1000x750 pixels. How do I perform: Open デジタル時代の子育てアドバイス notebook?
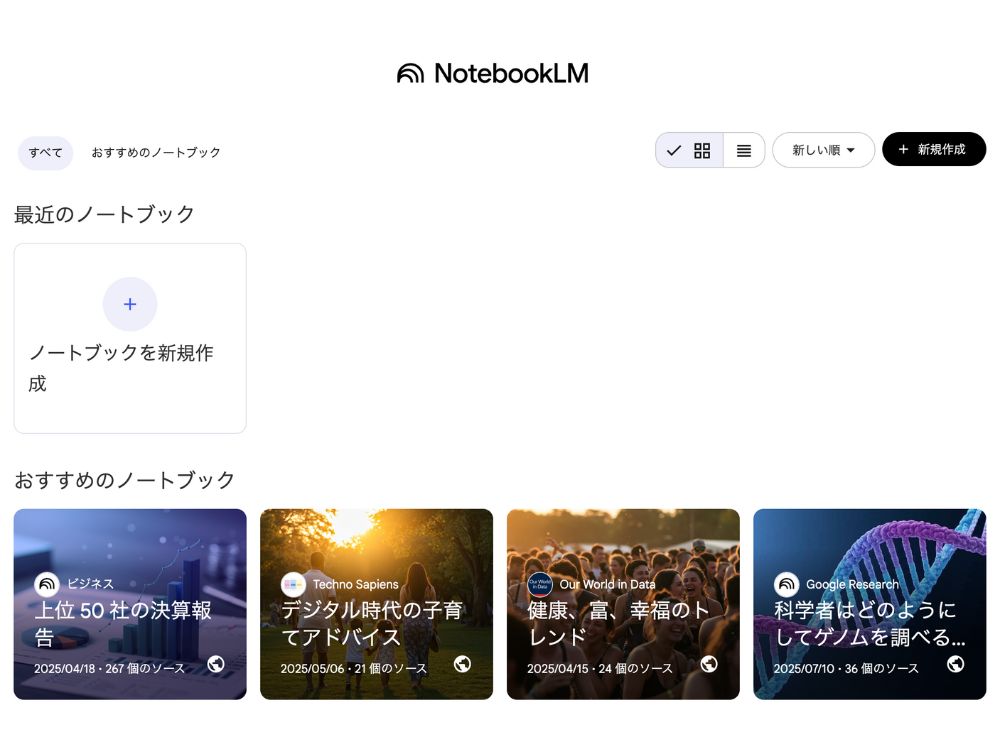(x=376, y=604)
